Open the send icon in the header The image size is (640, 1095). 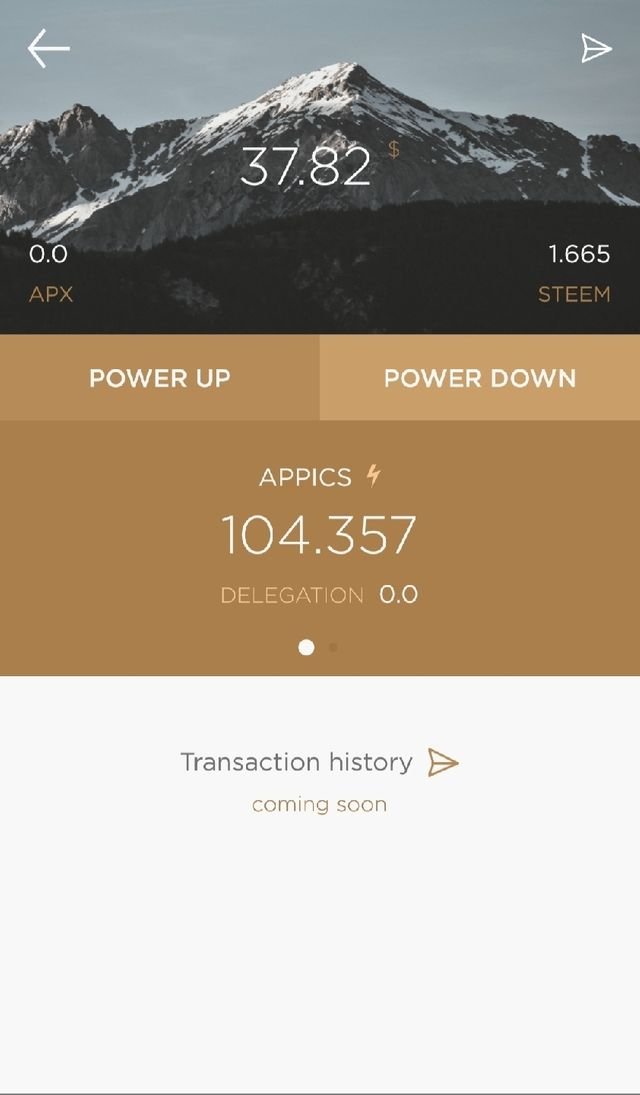596,48
